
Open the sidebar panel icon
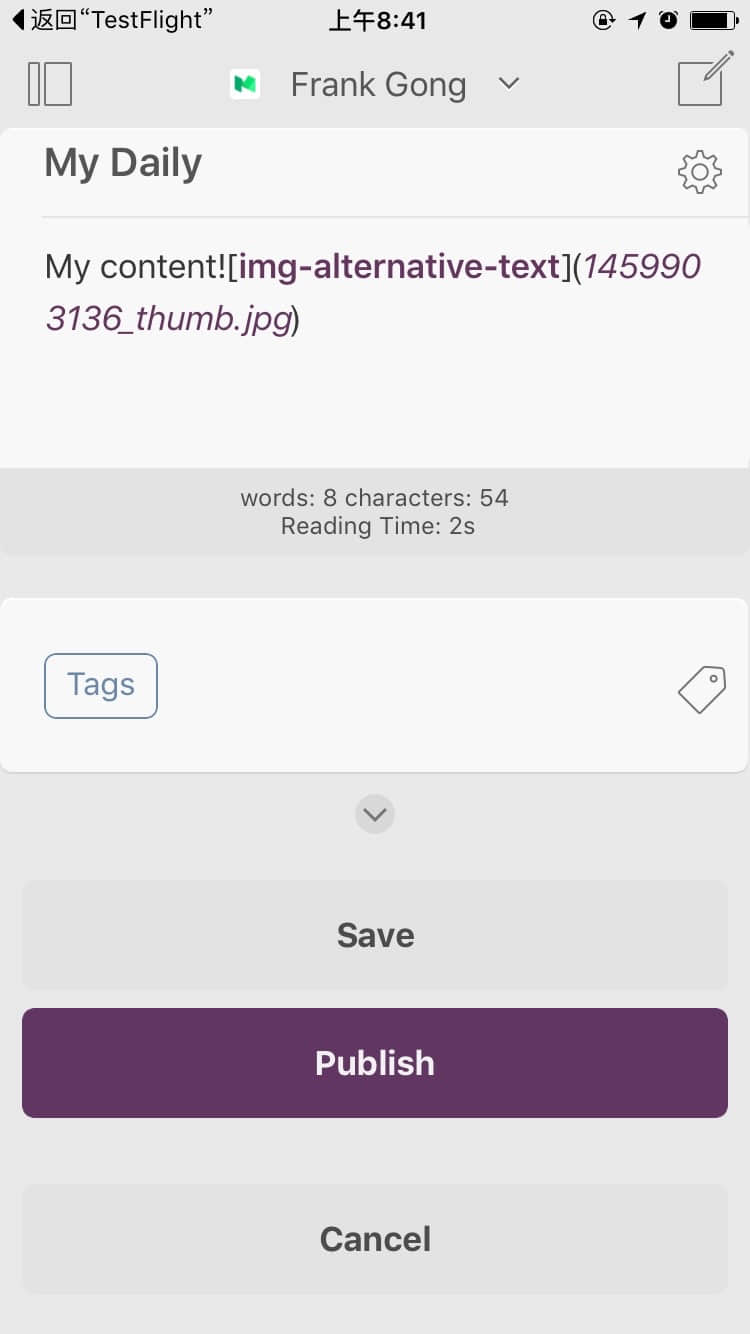50,84
